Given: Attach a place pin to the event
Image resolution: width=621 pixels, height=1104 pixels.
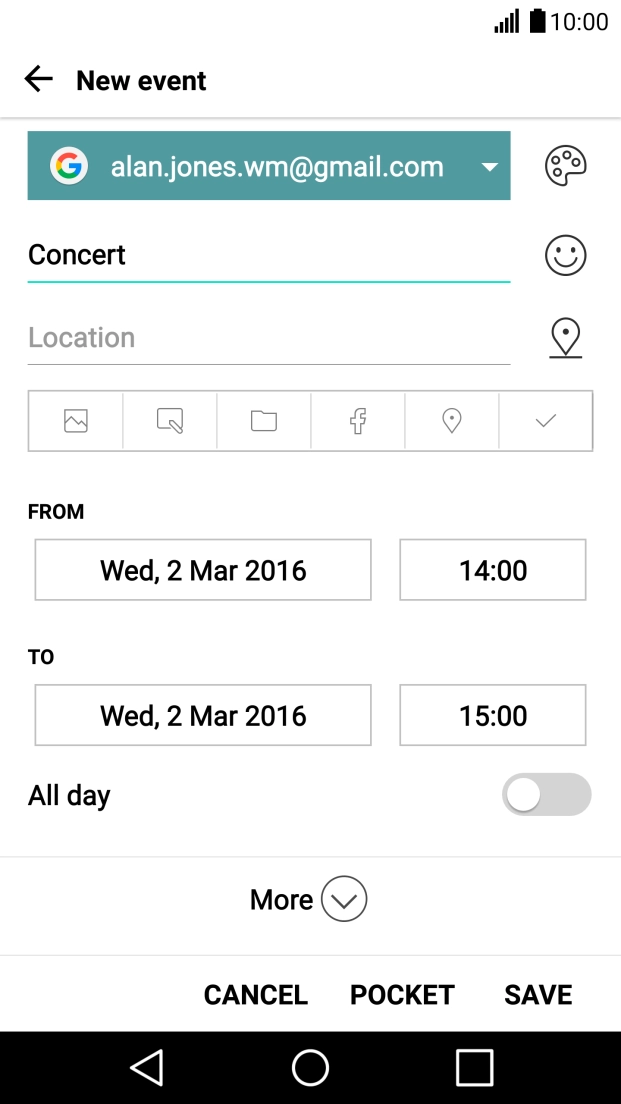Looking at the screenshot, I should (452, 421).
